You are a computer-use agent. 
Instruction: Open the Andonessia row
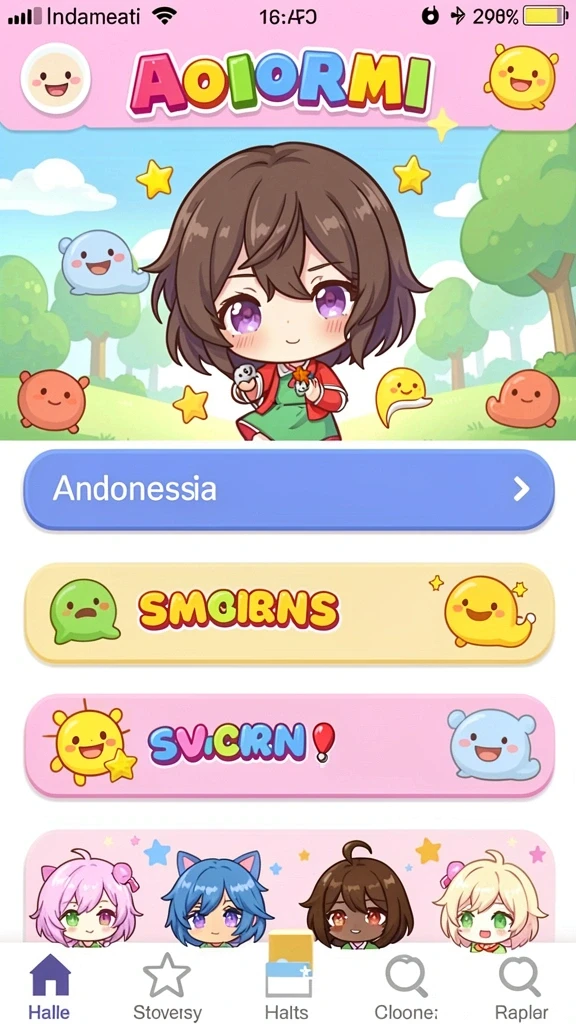(289, 489)
